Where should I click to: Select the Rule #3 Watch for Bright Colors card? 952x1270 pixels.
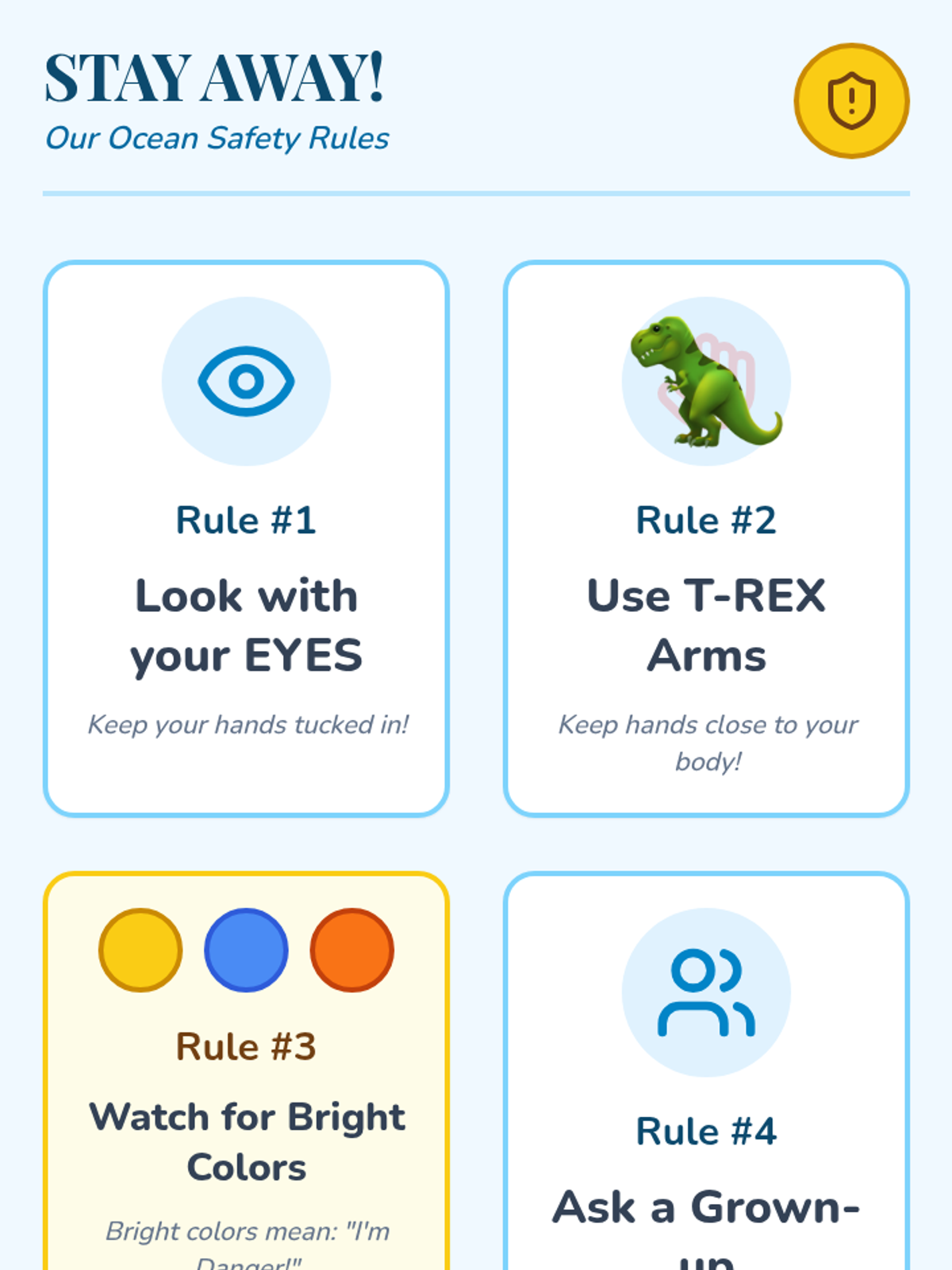246,1070
